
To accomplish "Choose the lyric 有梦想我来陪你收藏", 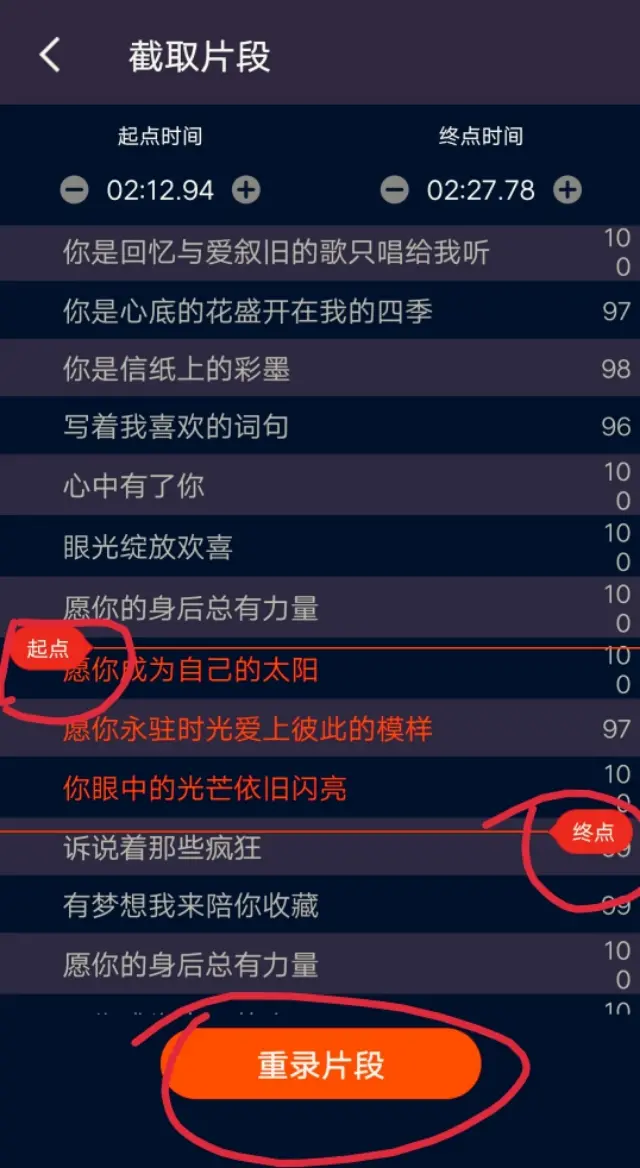I will (191, 906).
